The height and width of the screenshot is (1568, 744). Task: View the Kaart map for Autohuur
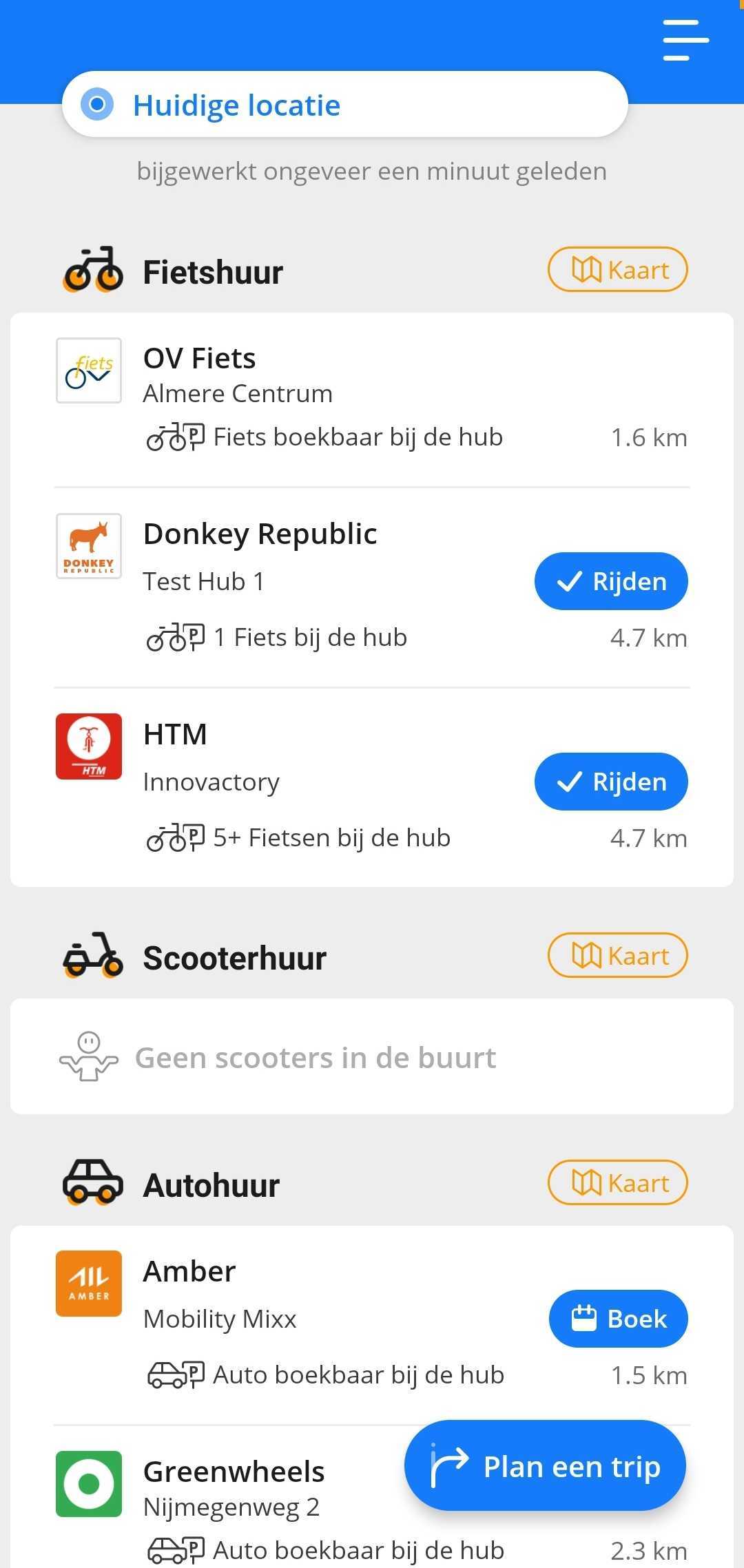(x=618, y=1183)
